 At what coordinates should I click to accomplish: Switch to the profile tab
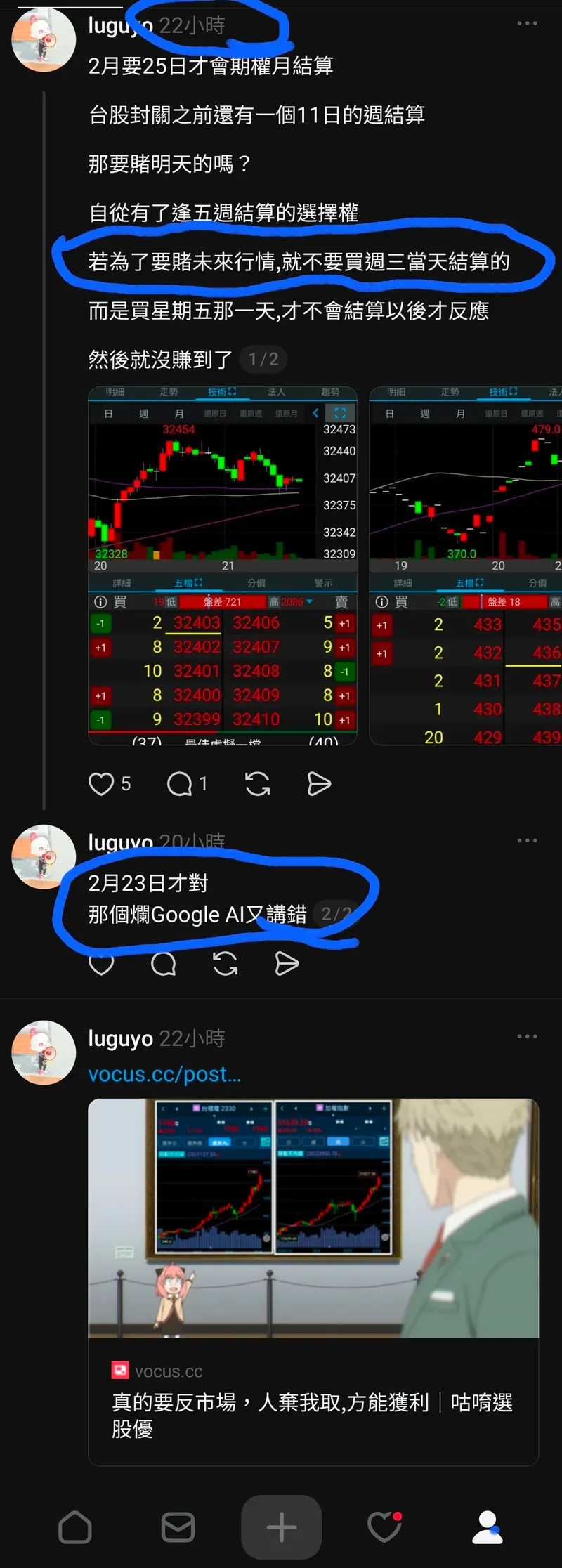coord(487,1527)
